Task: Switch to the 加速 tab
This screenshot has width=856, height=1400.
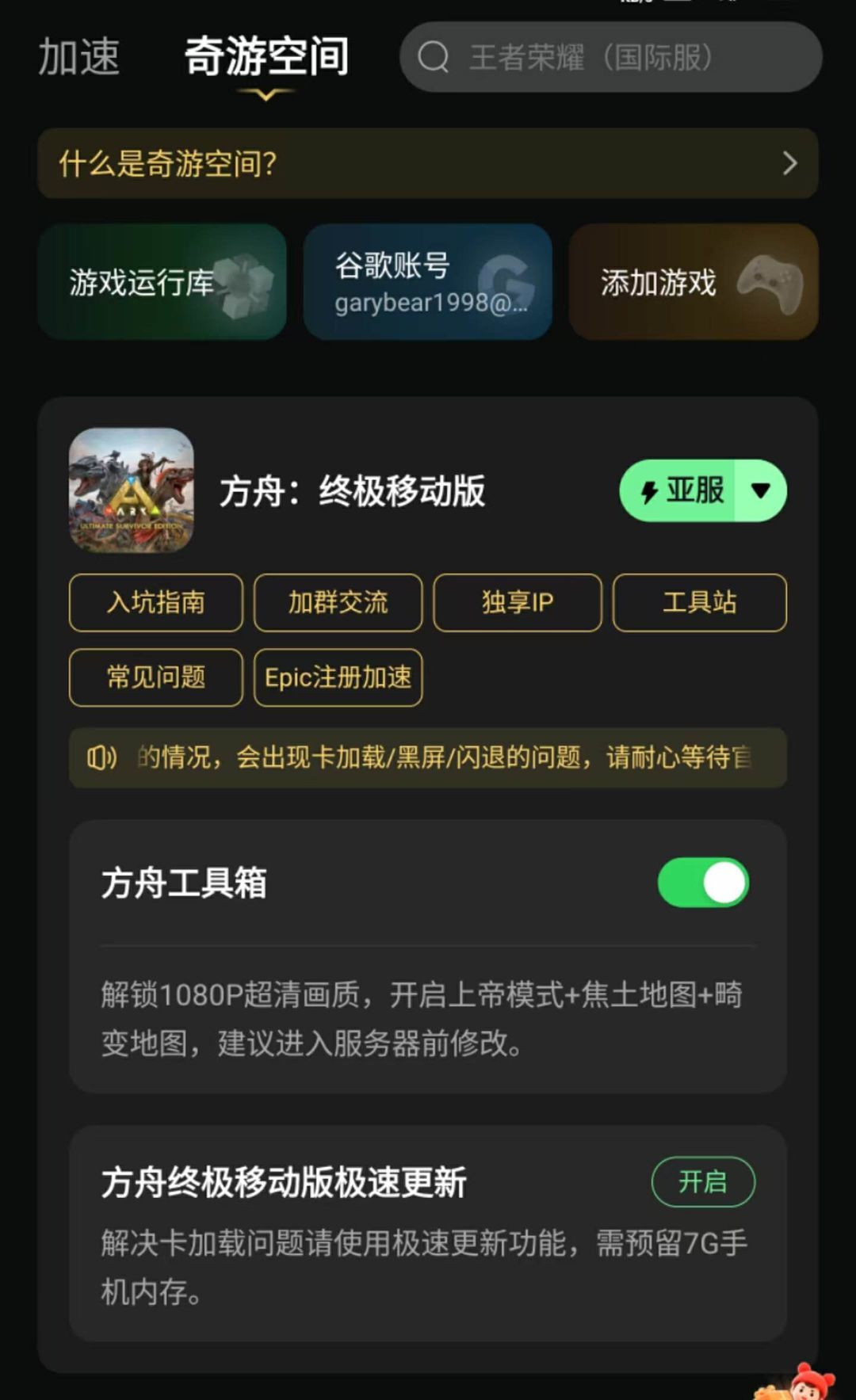Action: click(77, 57)
